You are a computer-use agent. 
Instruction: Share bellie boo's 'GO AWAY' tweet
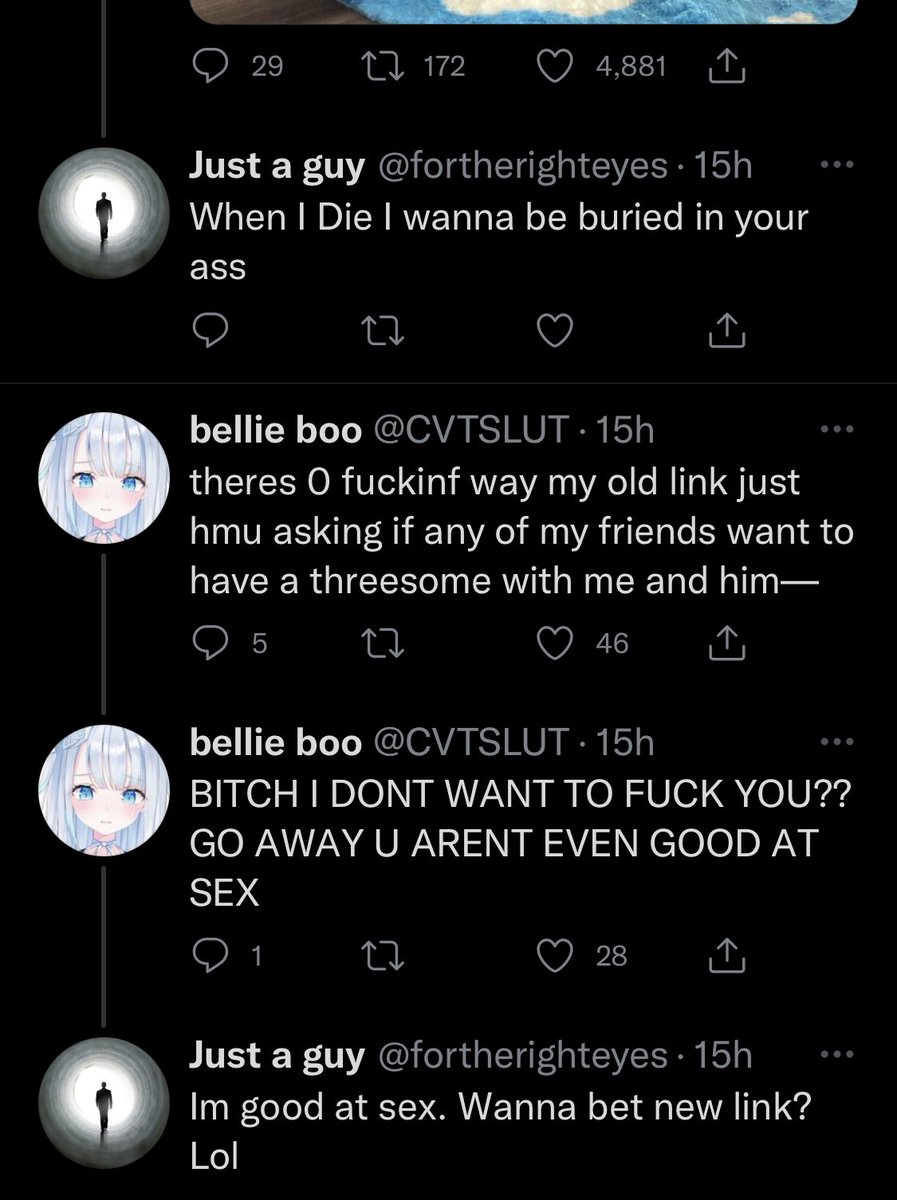coord(727,957)
